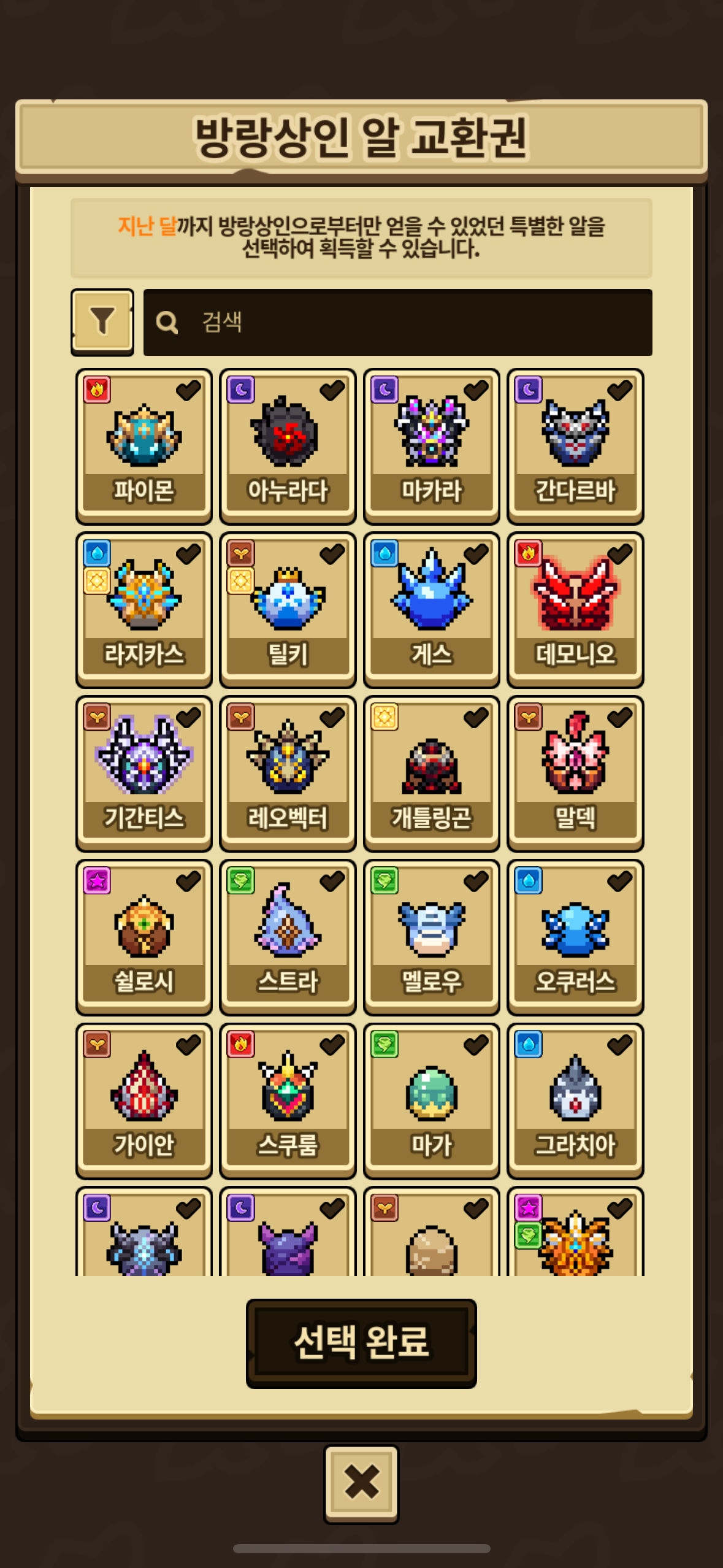Pick the 마카라 egg
723x1568 pixels.
(432, 446)
